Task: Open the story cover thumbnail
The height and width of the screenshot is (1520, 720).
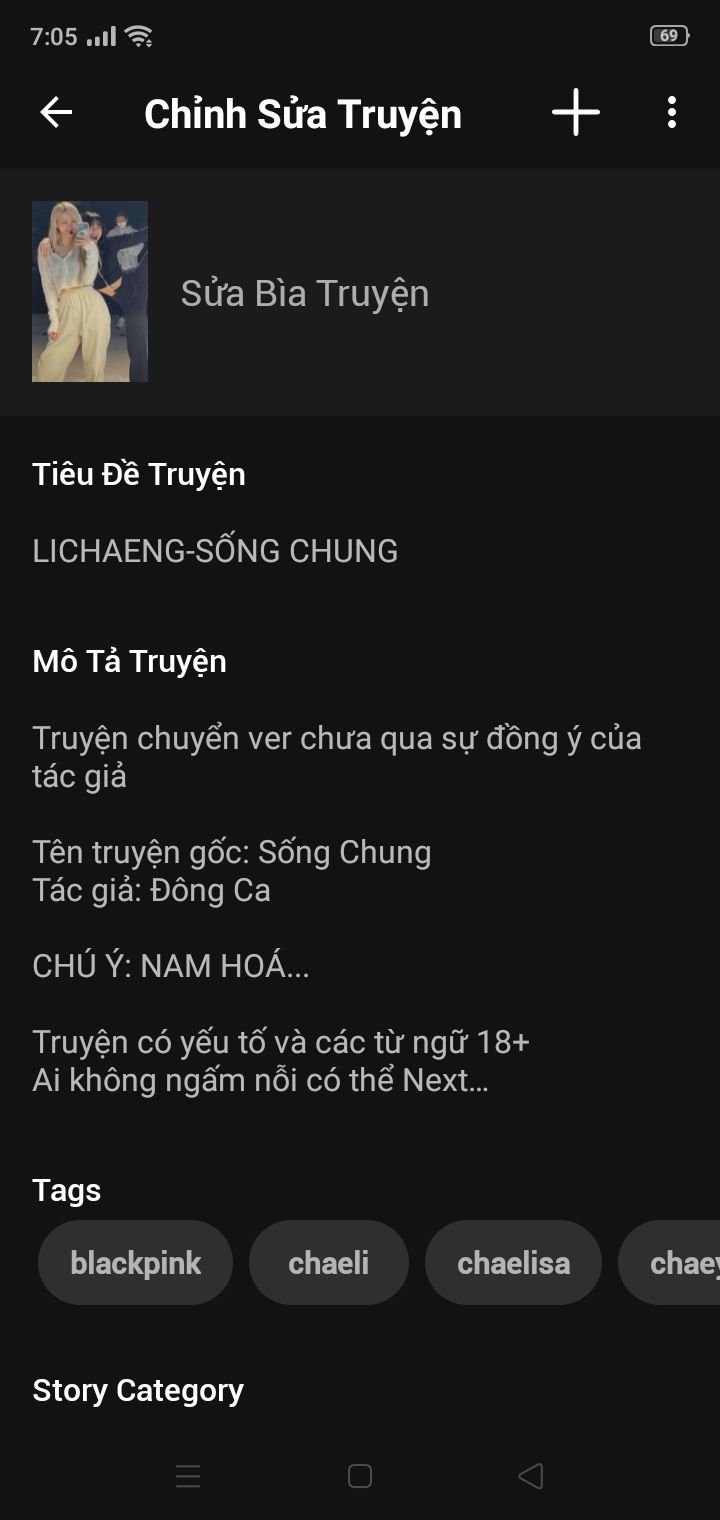Action: (x=90, y=291)
